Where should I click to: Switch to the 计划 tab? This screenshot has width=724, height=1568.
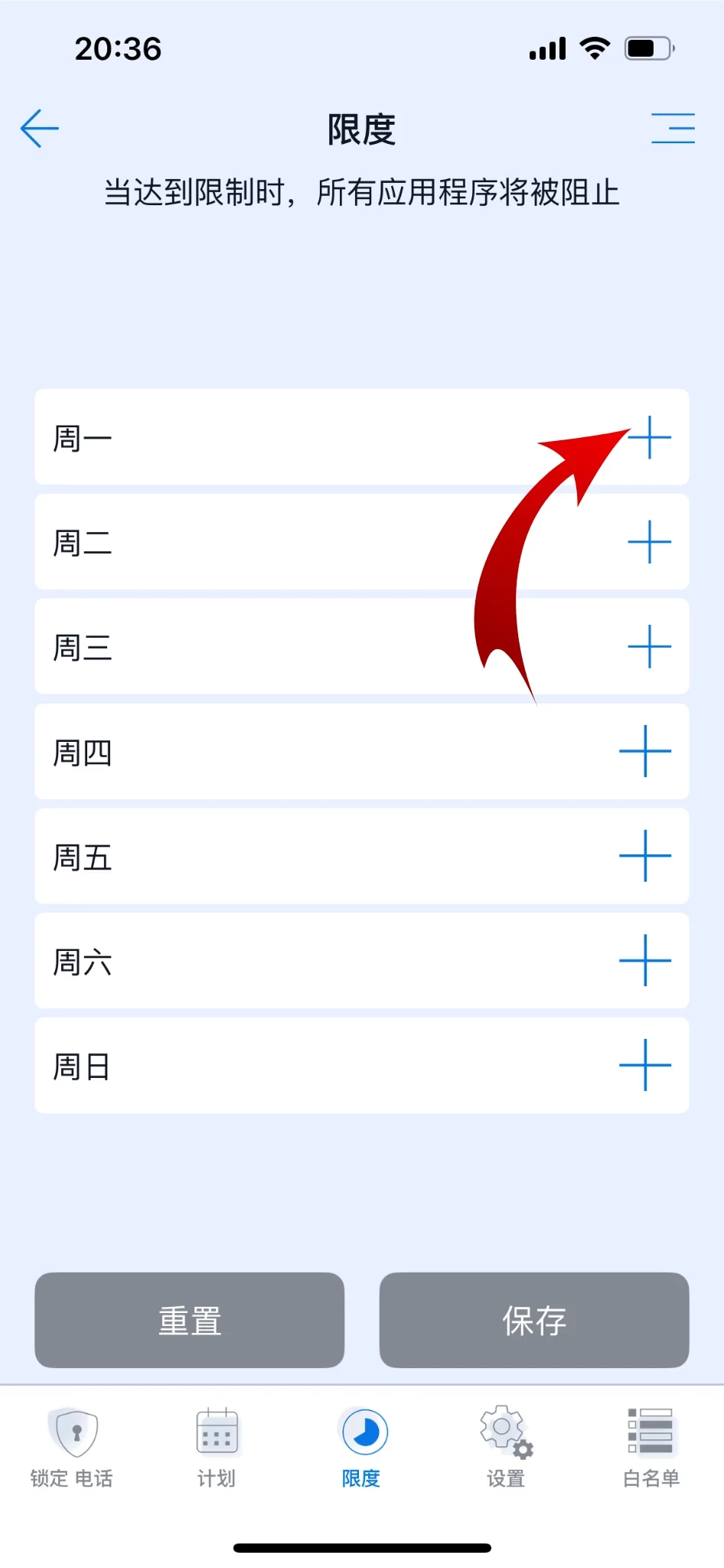tap(217, 1445)
